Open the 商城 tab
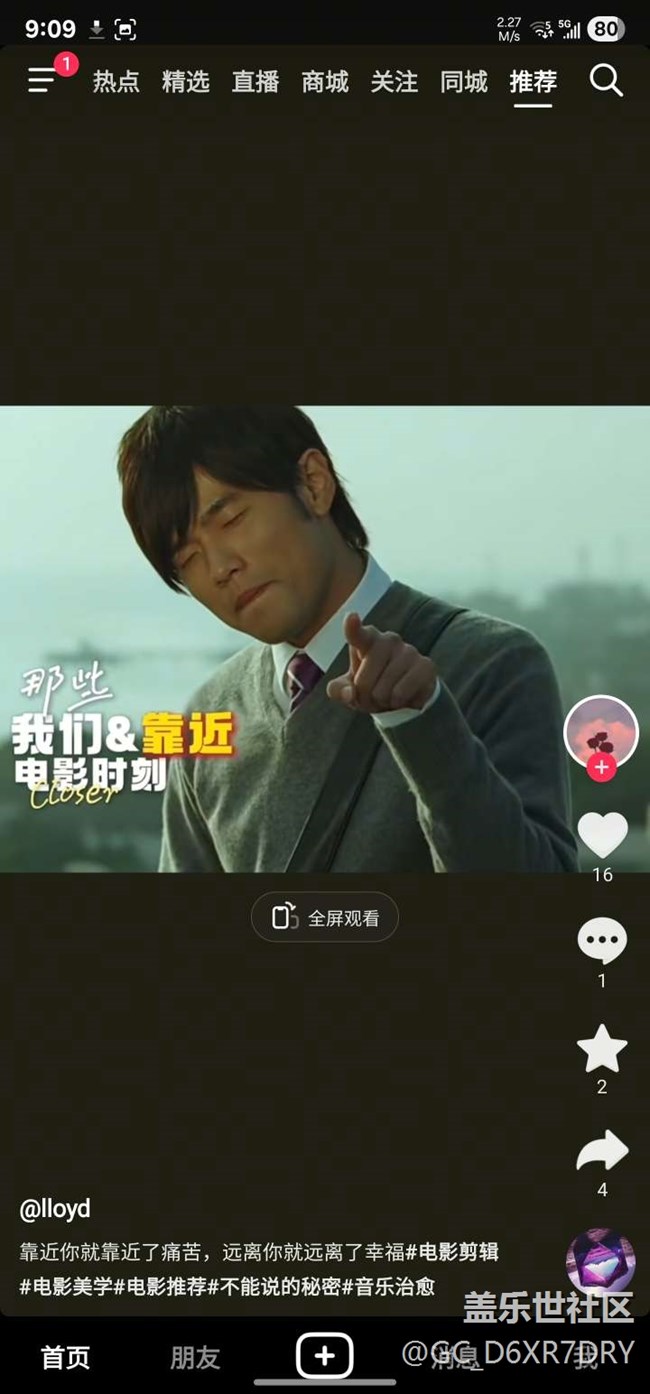Screen dimensions: 650x1394 [x=325, y=81]
